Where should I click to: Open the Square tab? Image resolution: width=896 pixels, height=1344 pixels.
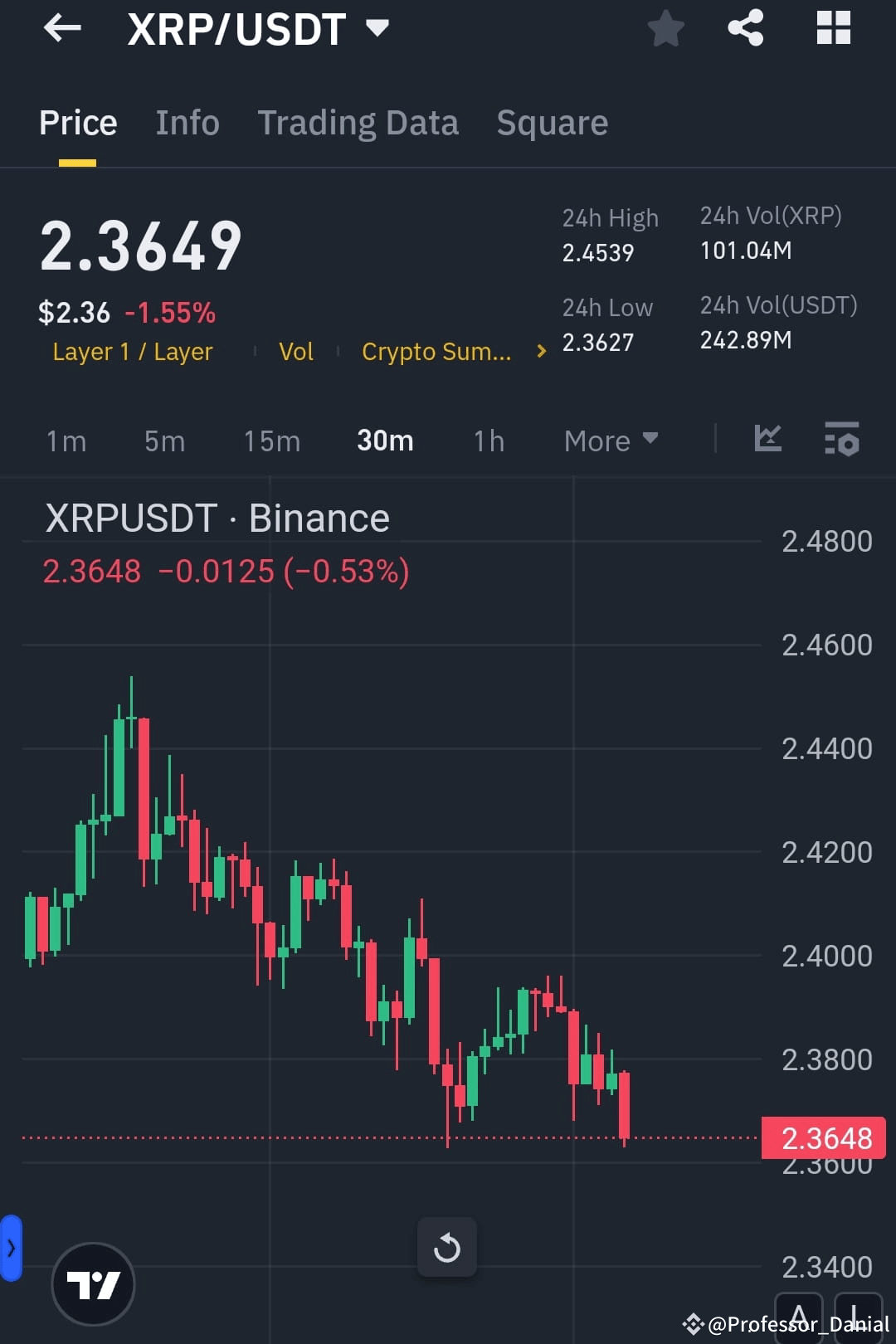[x=552, y=122]
